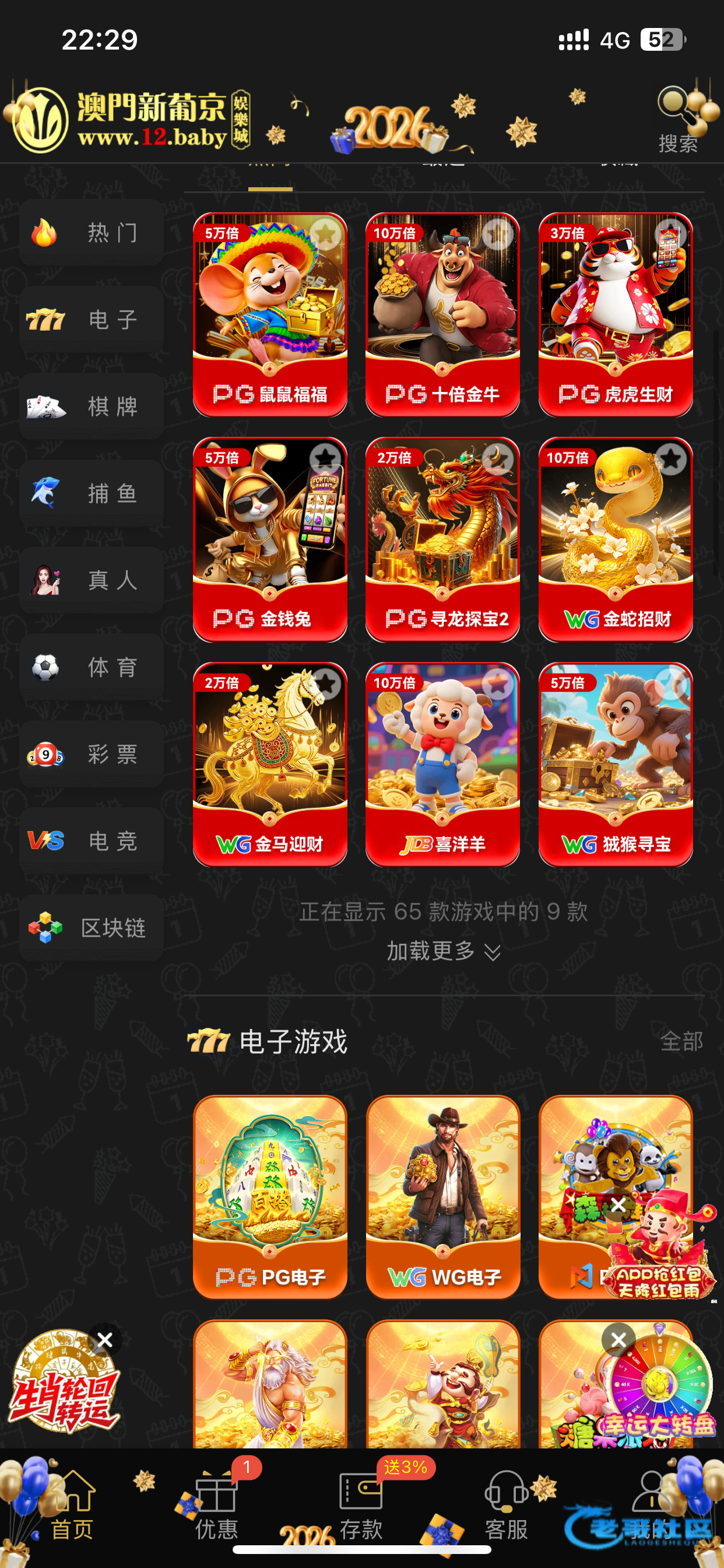View 全部 electronic games
The height and width of the screenshot is (1568, 724).
(x=681, y=1041)
